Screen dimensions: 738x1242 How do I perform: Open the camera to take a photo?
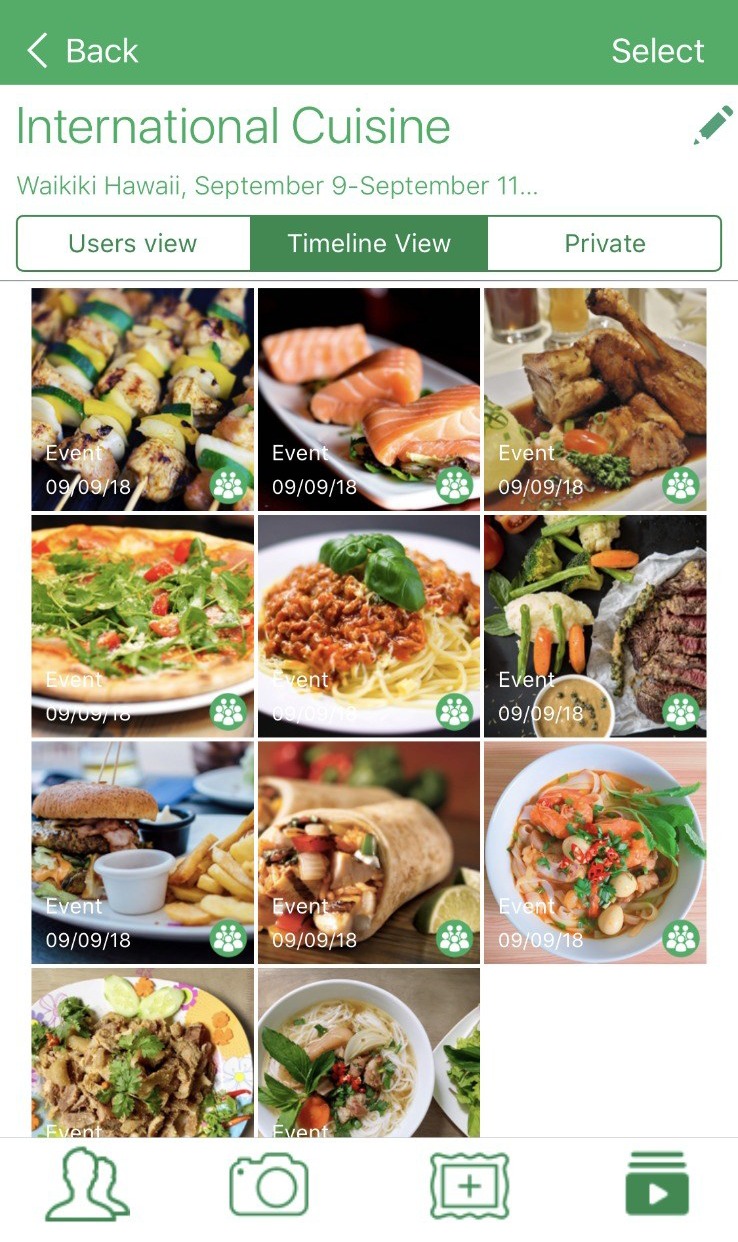tap(268, 1187)
